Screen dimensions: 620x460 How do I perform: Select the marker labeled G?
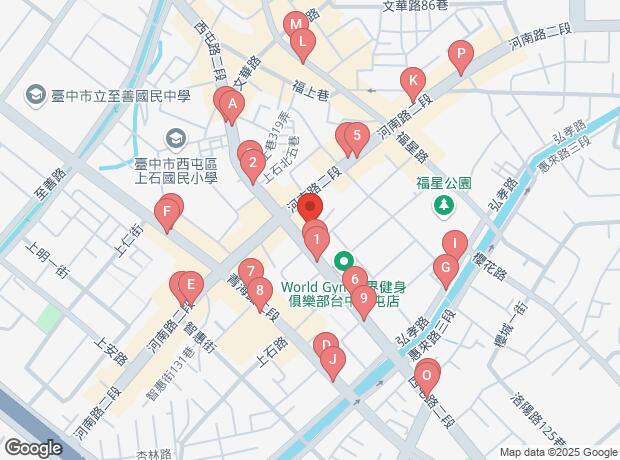[445, 267]
